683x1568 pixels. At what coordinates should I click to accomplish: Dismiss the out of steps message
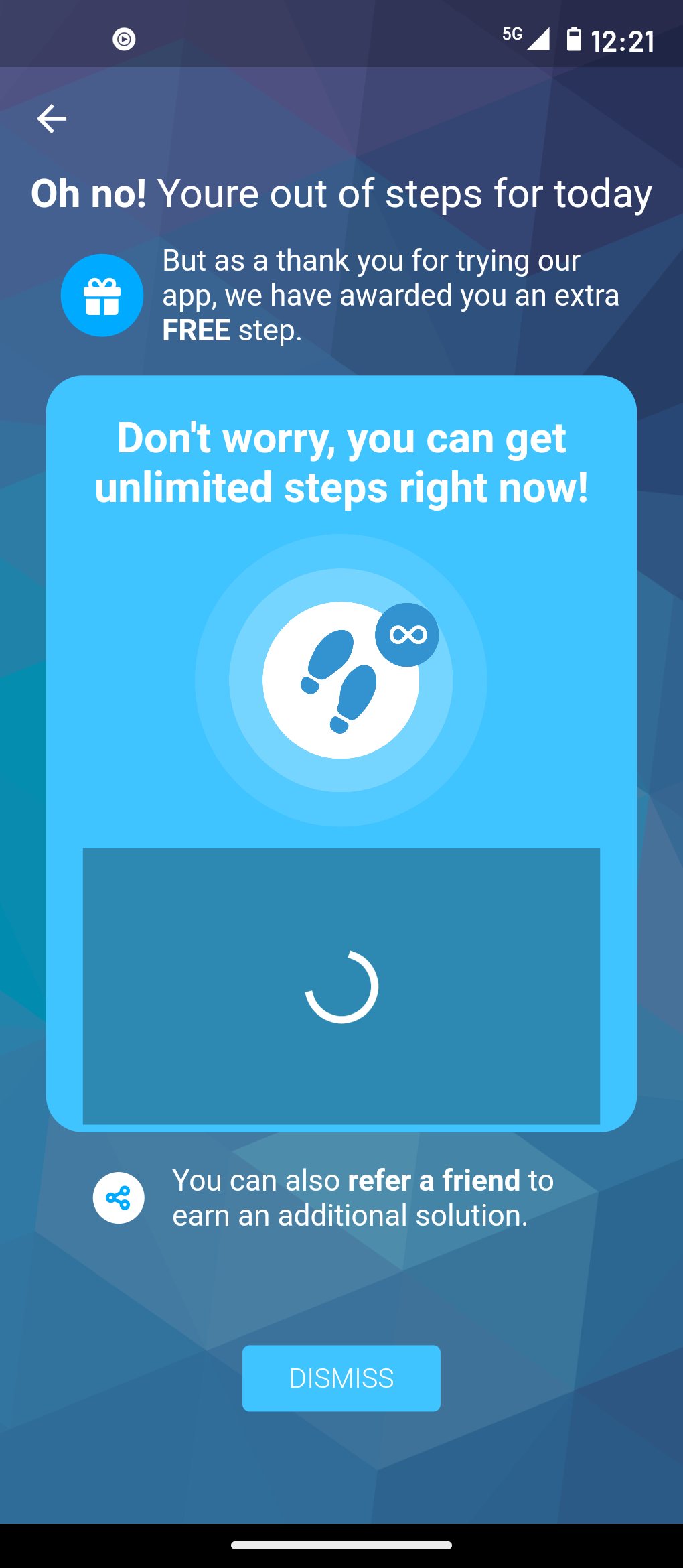[x=341, y=1378]
